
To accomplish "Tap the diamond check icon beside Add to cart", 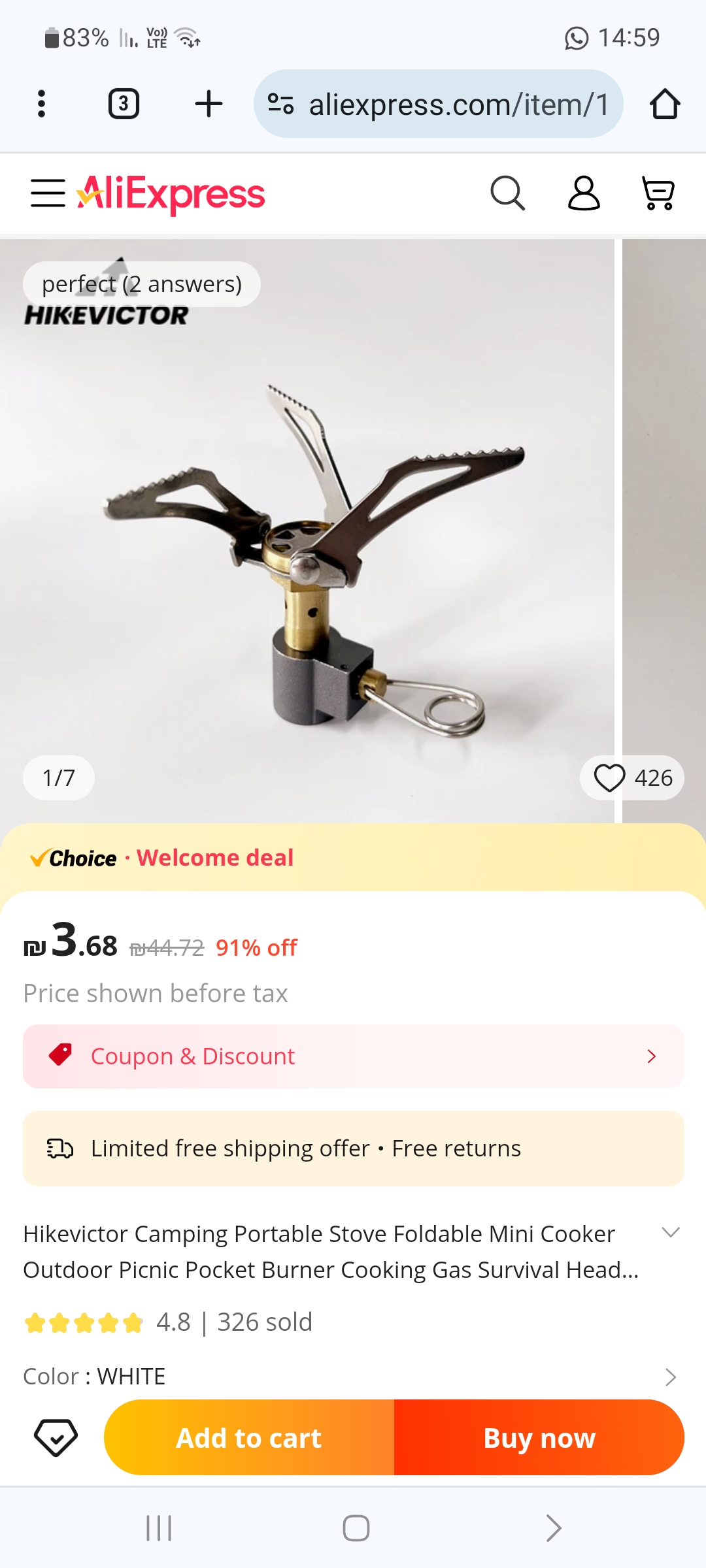I will pyautogui.click(x=56, y=1438).
